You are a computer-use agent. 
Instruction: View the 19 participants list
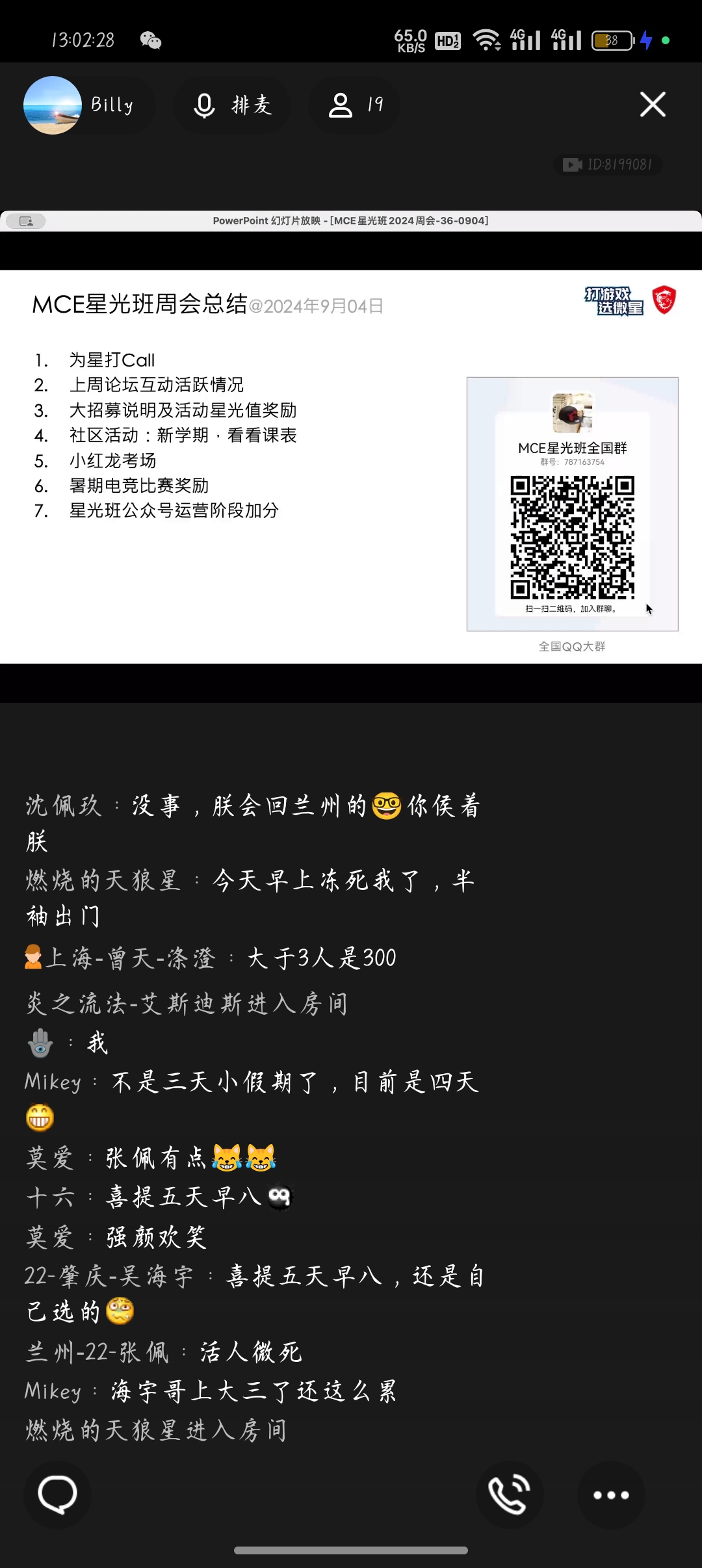click(x=356, y=105)
